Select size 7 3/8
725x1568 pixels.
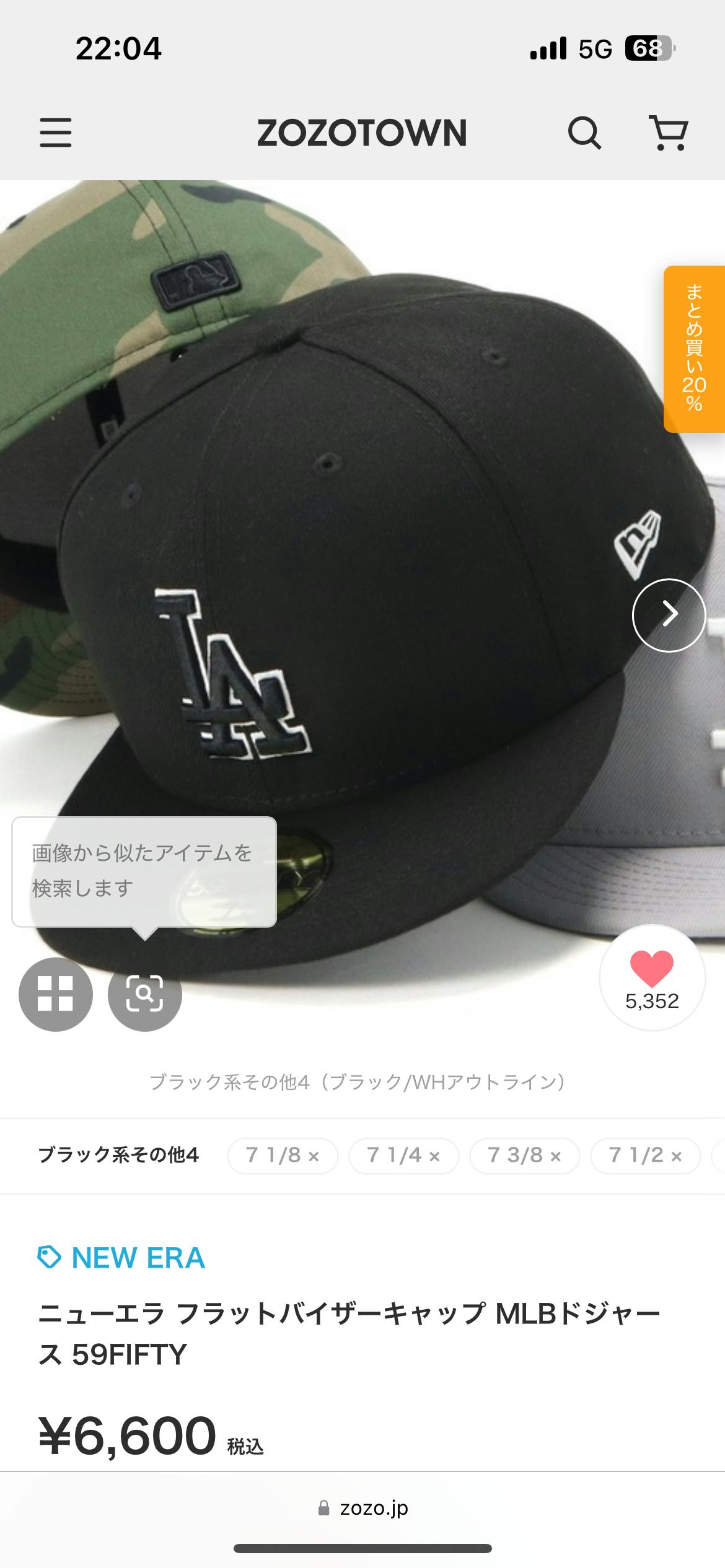(524, 1155)
